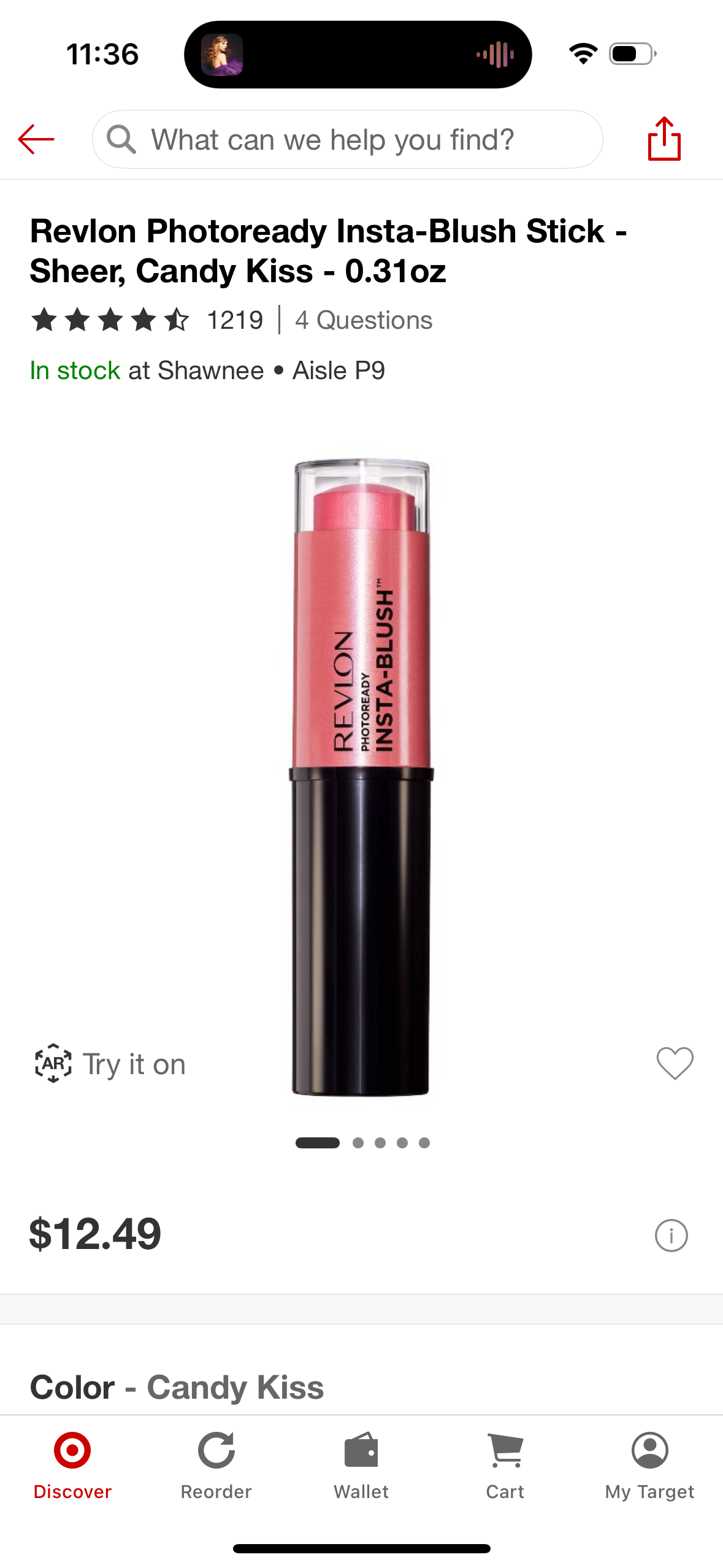Go to the Wallet tab
Viewport: 723px width, 1568px height.
coord(361,1465)
